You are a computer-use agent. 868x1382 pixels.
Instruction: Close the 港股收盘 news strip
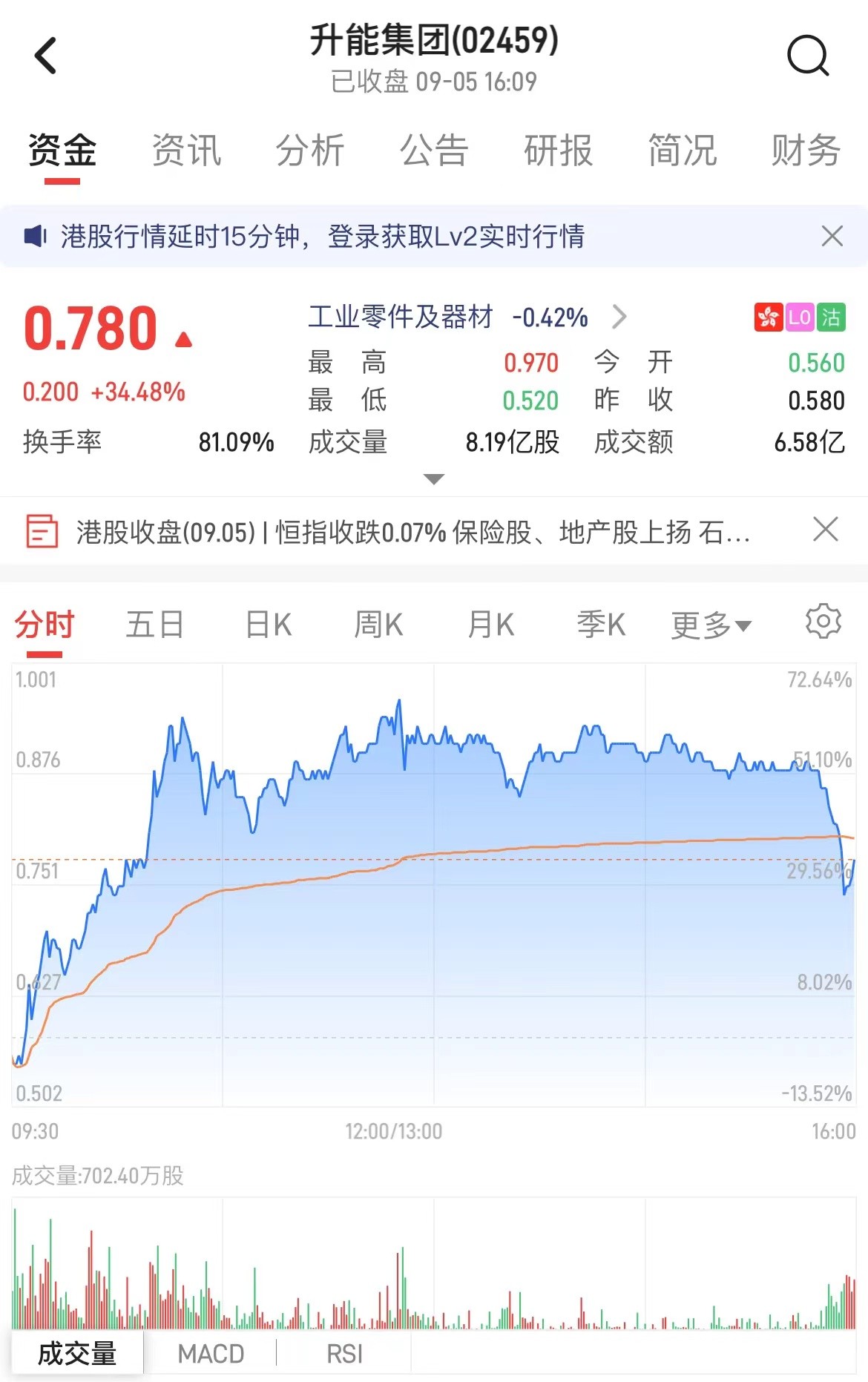pyautogui.click(x=825, y=530)
